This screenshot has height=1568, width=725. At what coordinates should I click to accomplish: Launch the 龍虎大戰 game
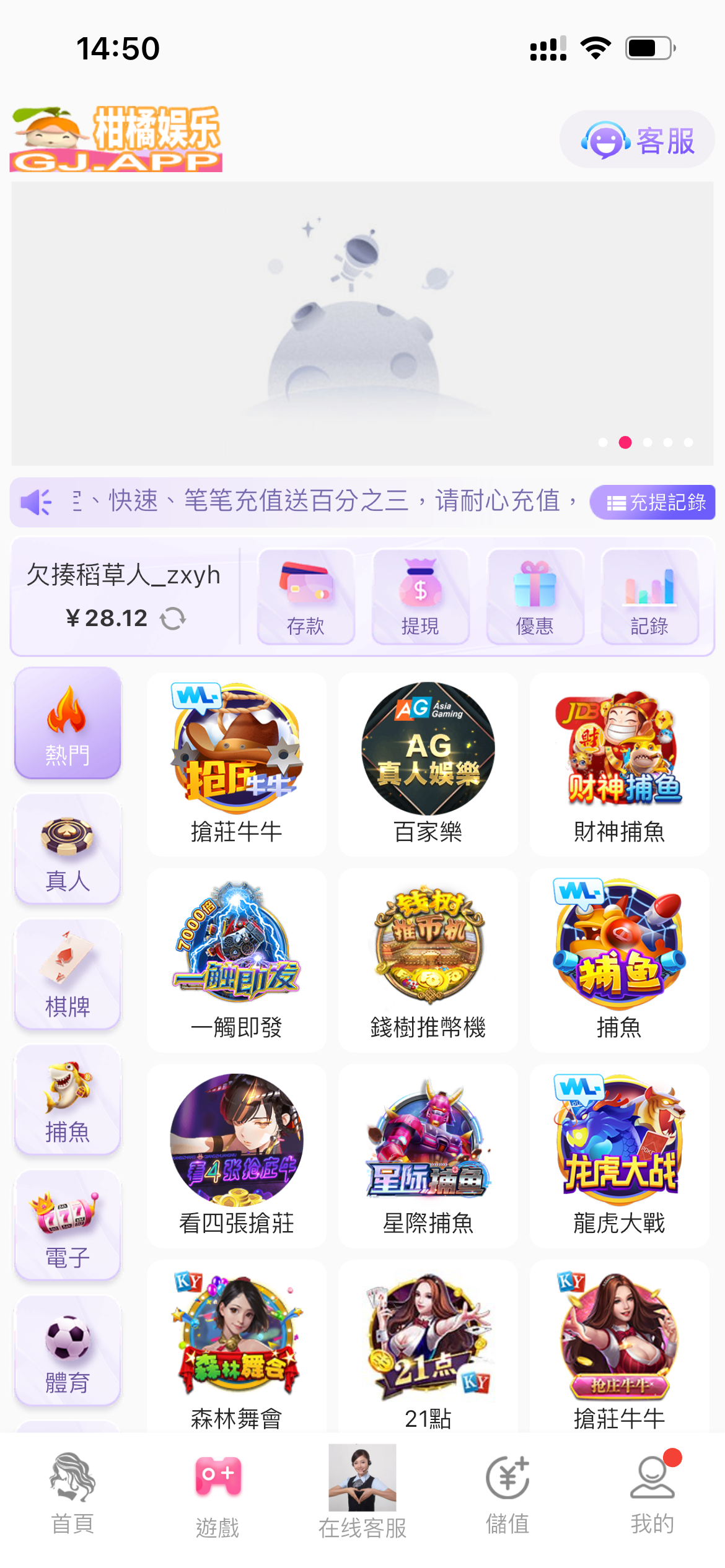pos(619,1156)
